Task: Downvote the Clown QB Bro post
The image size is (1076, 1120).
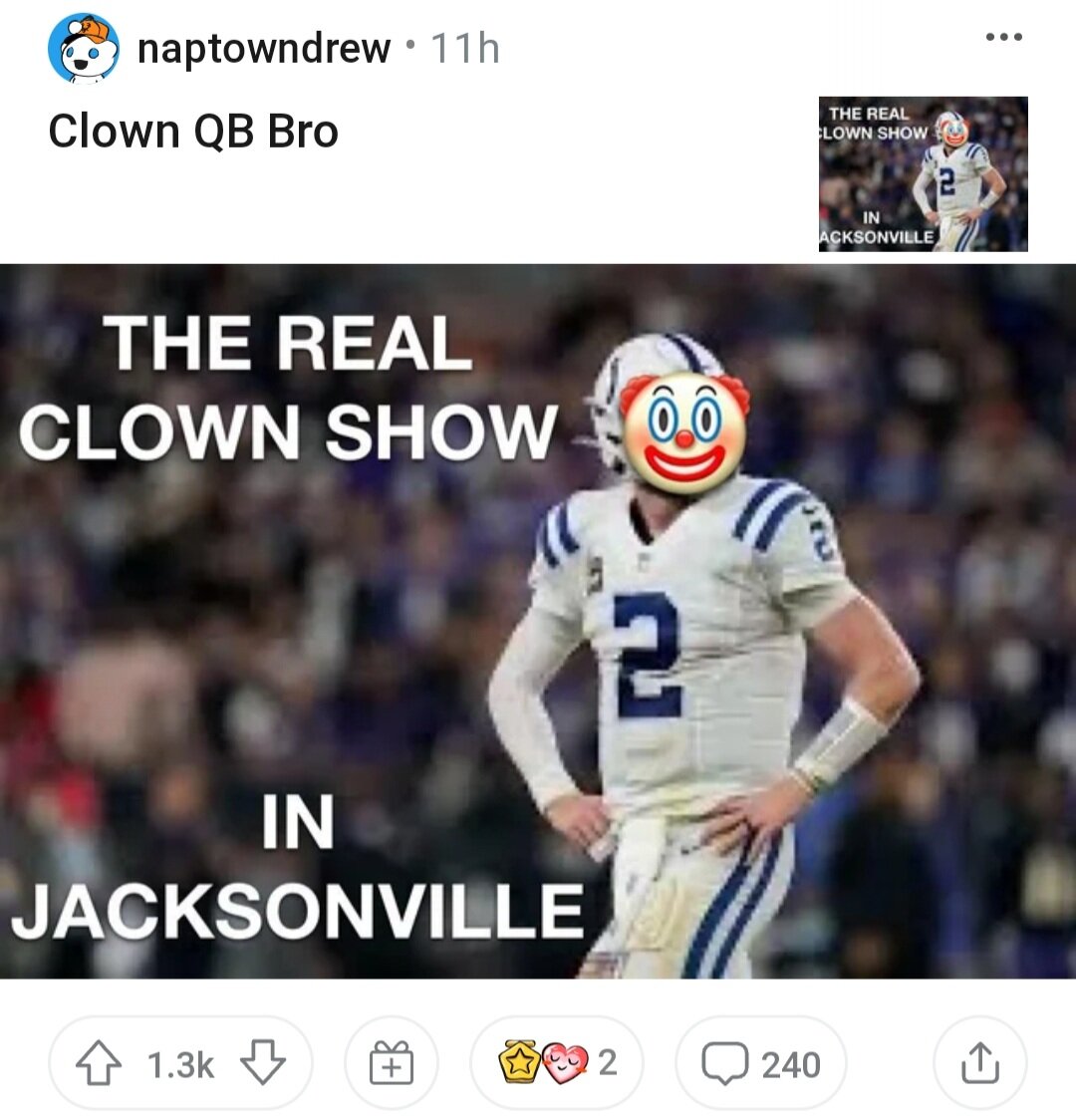Action: pos(264,1064)
